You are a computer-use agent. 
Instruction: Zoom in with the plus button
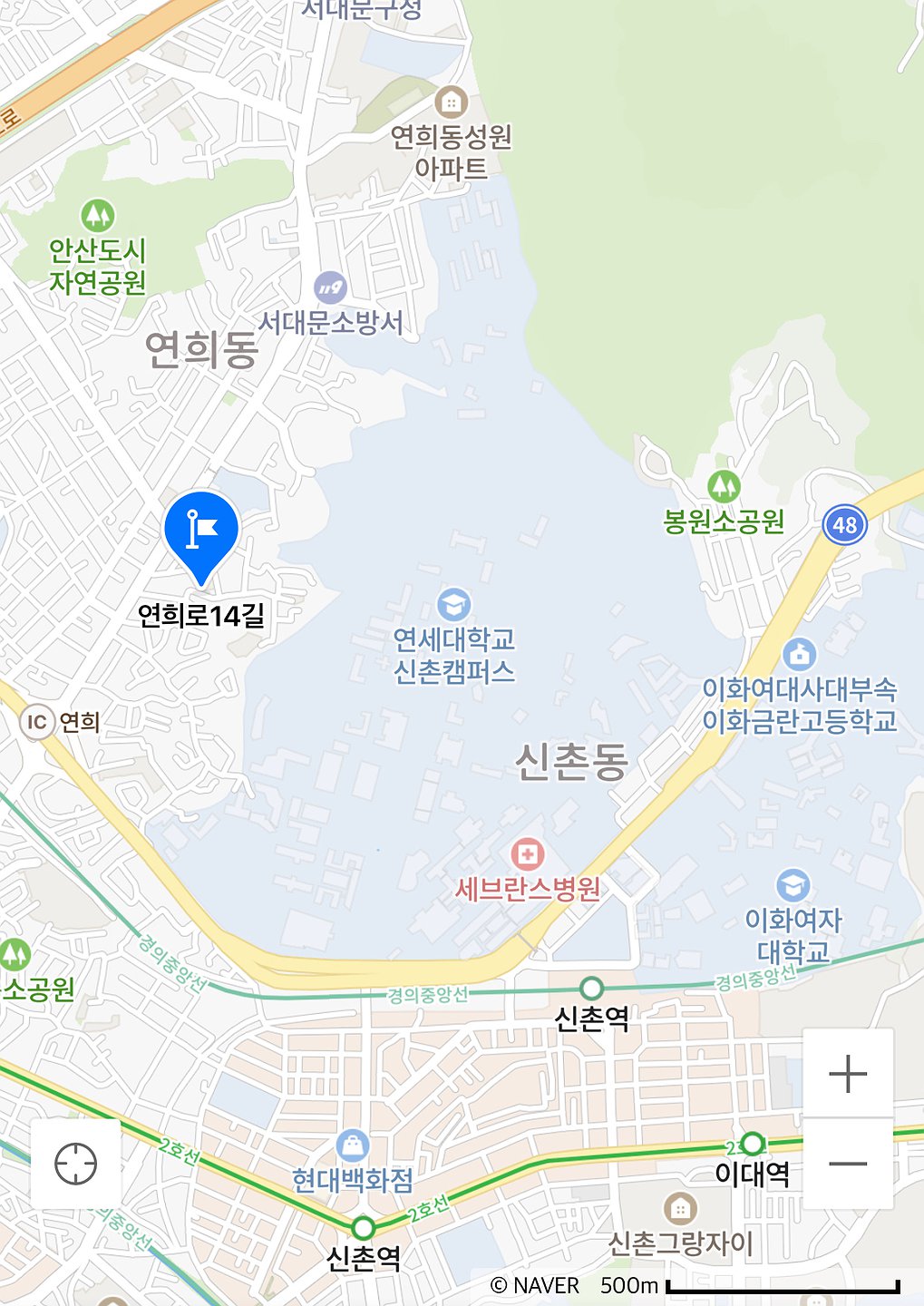[x=848, y=1074]
